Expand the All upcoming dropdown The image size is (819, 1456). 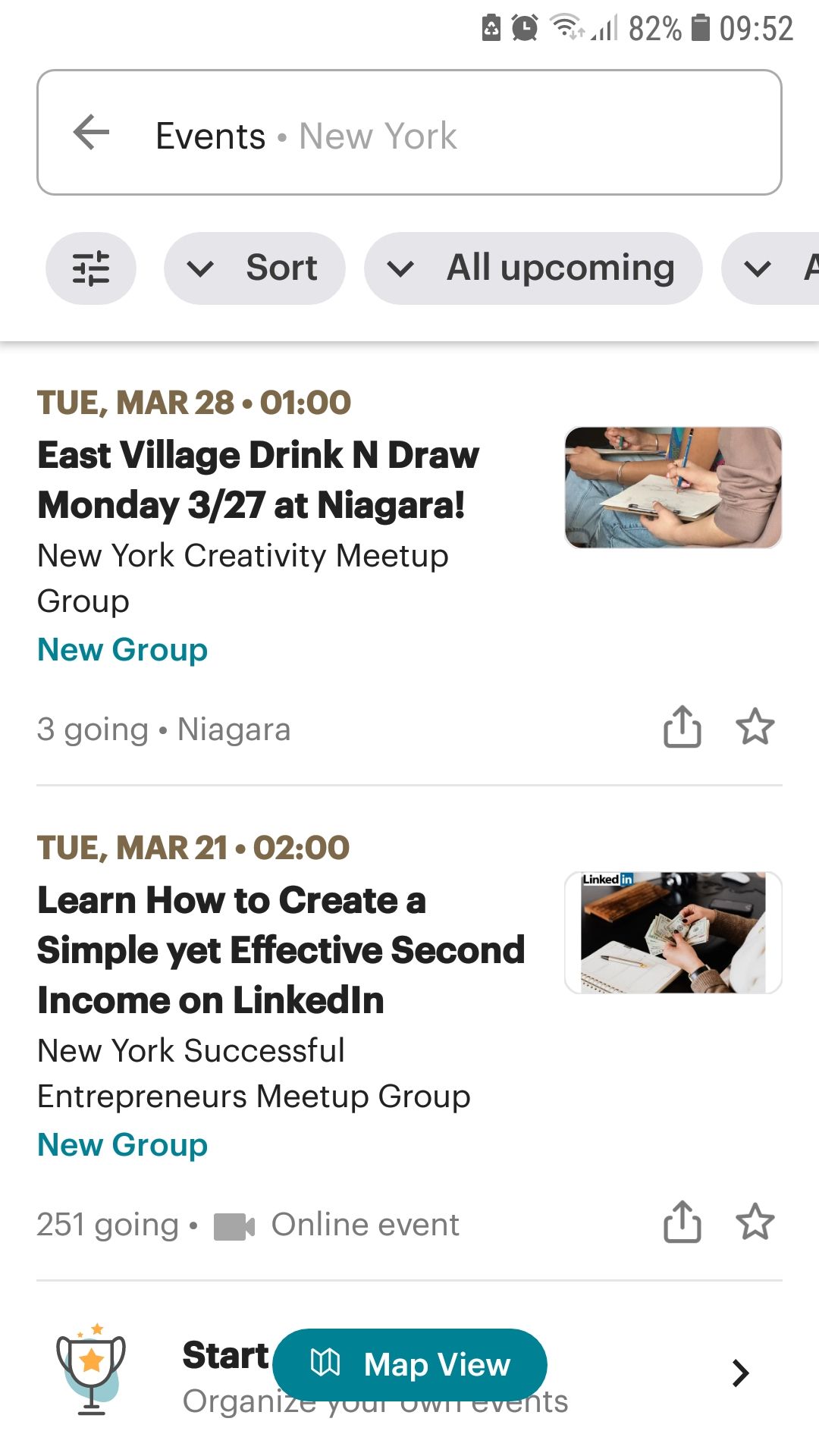(533, 268)
